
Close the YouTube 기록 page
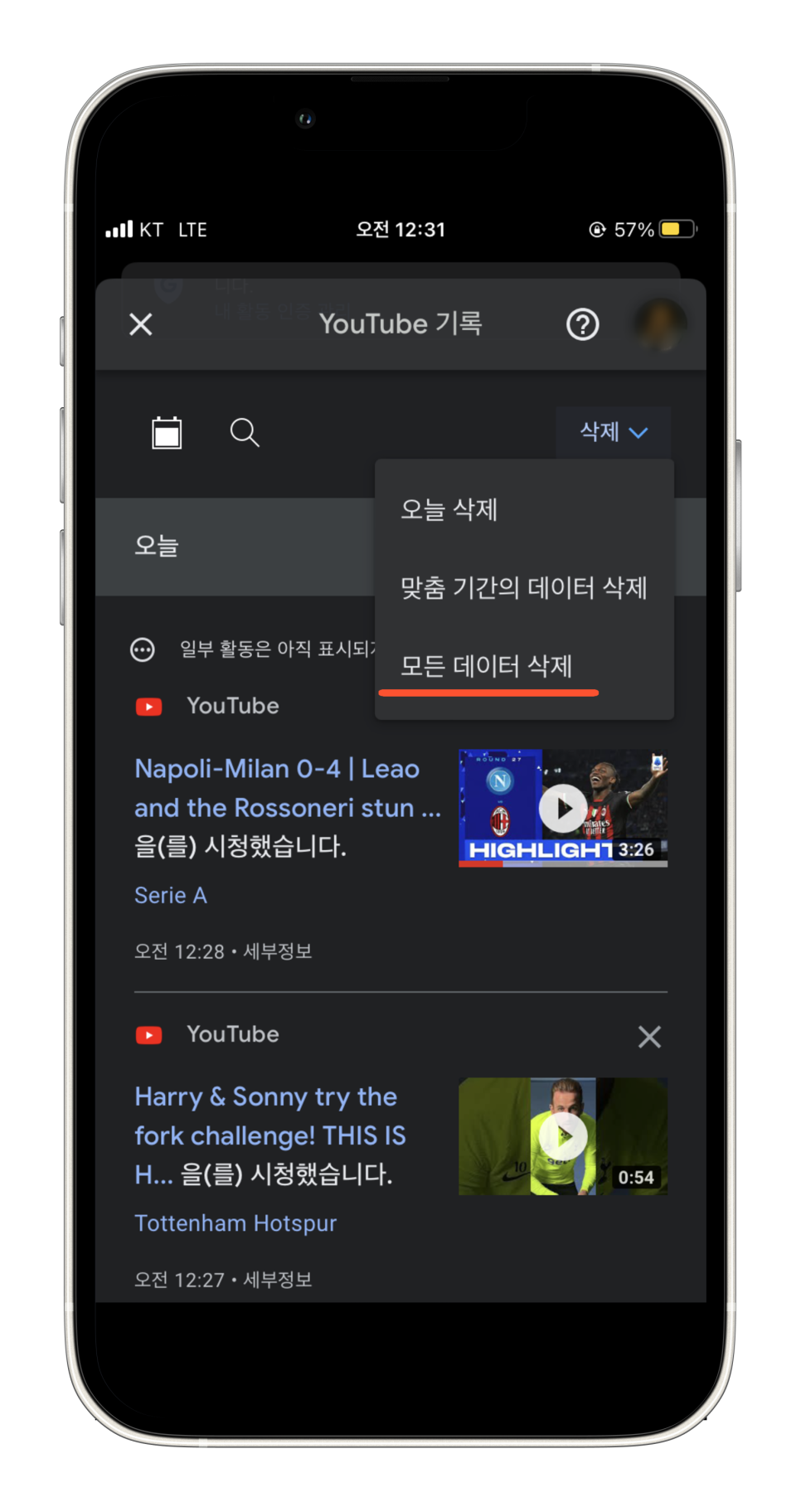[x=141, y=324]
